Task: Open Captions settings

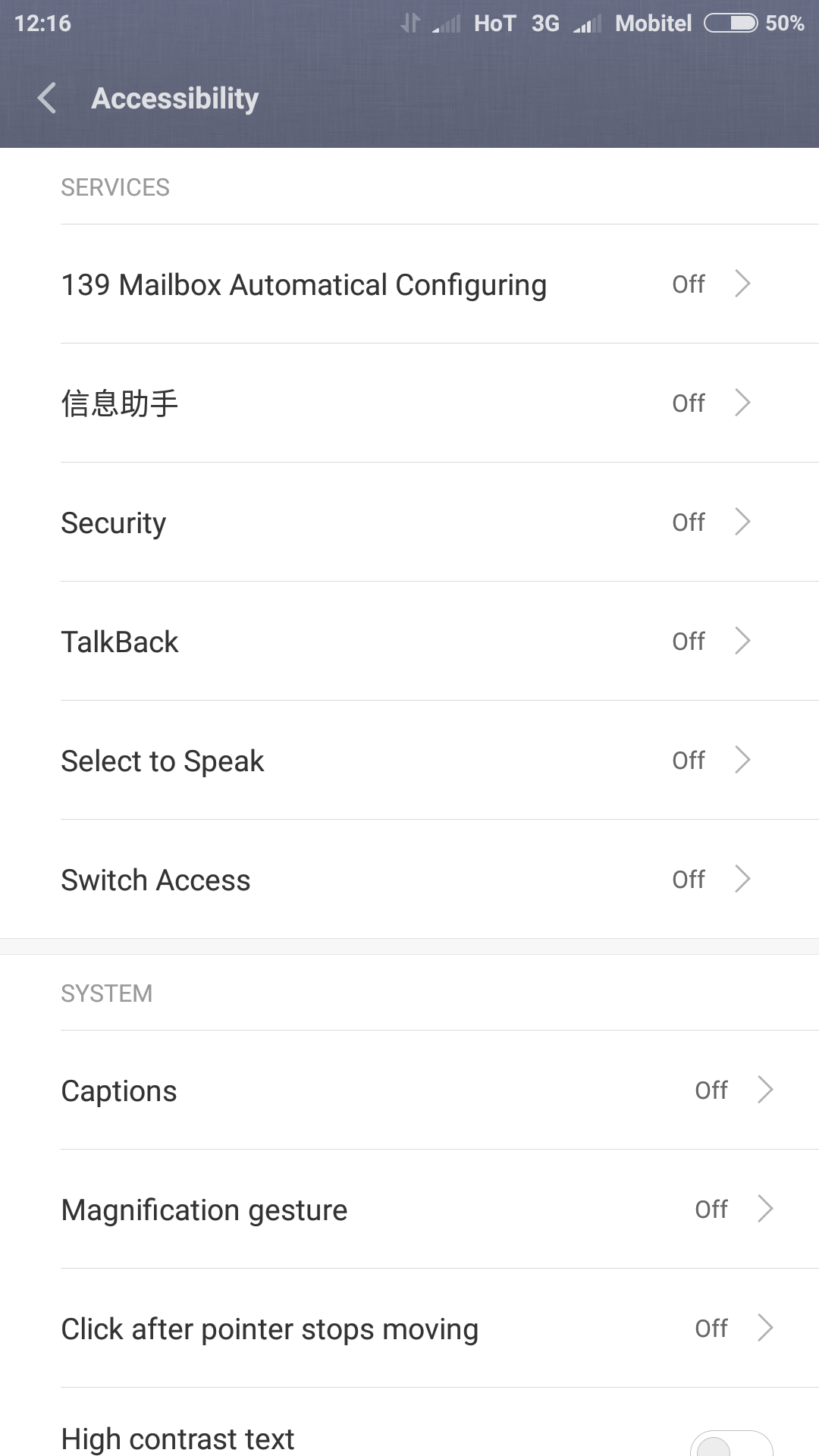Action: click(409, 1090)
